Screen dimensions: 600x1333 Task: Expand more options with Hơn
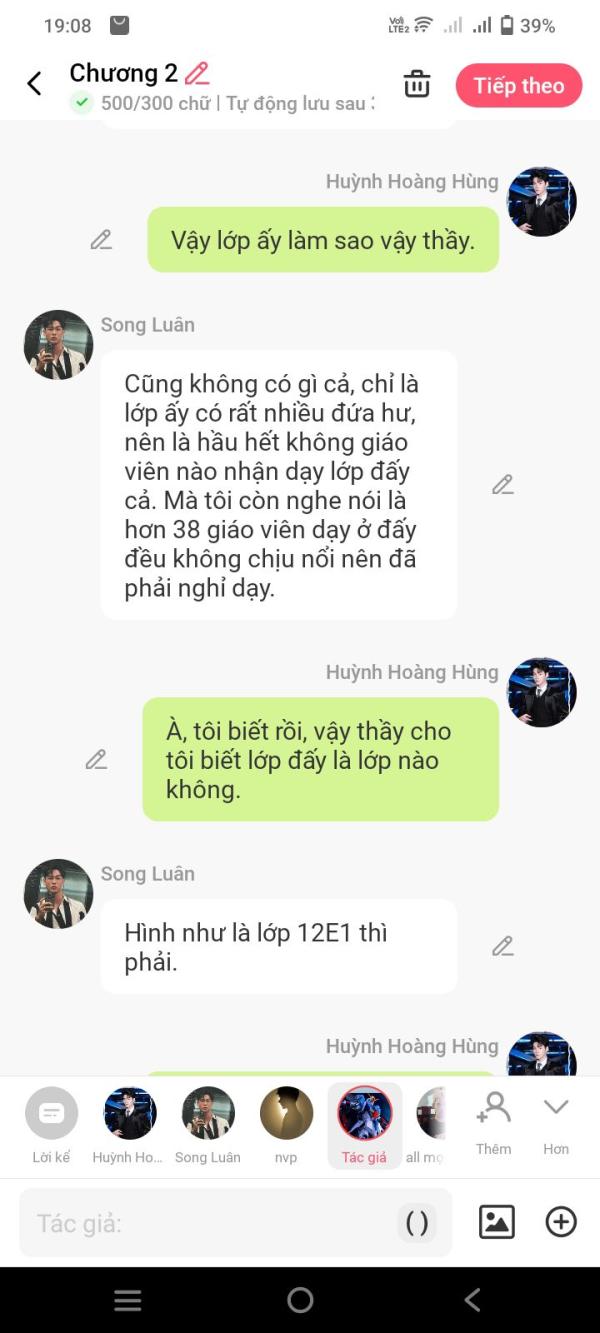click(556, 1122)
